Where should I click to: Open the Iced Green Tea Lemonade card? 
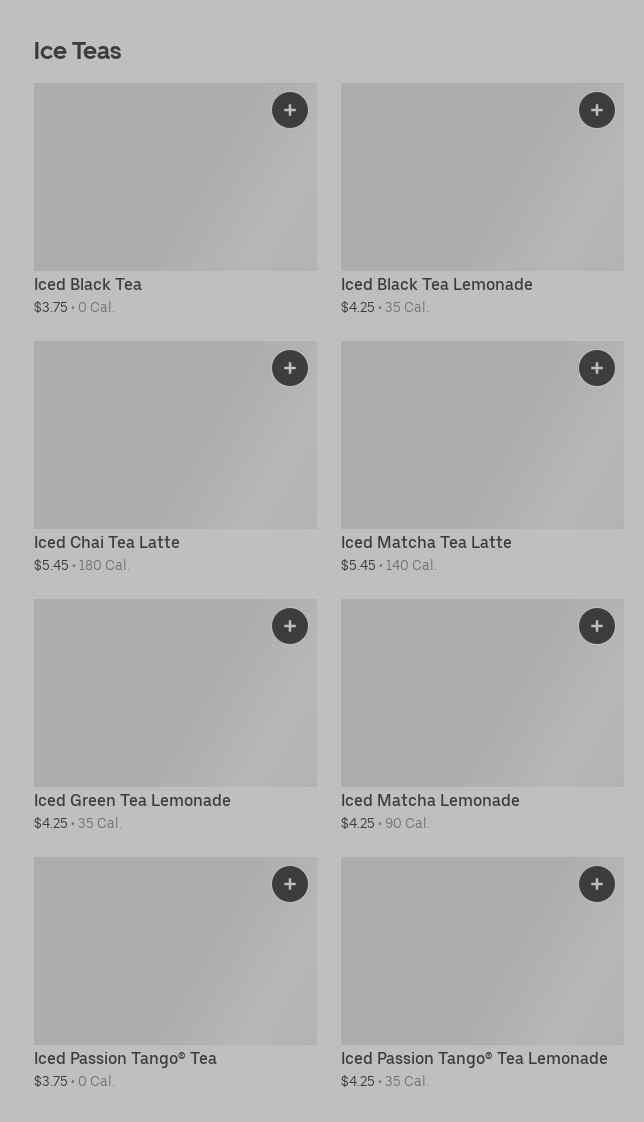click(x=175, y=716)
